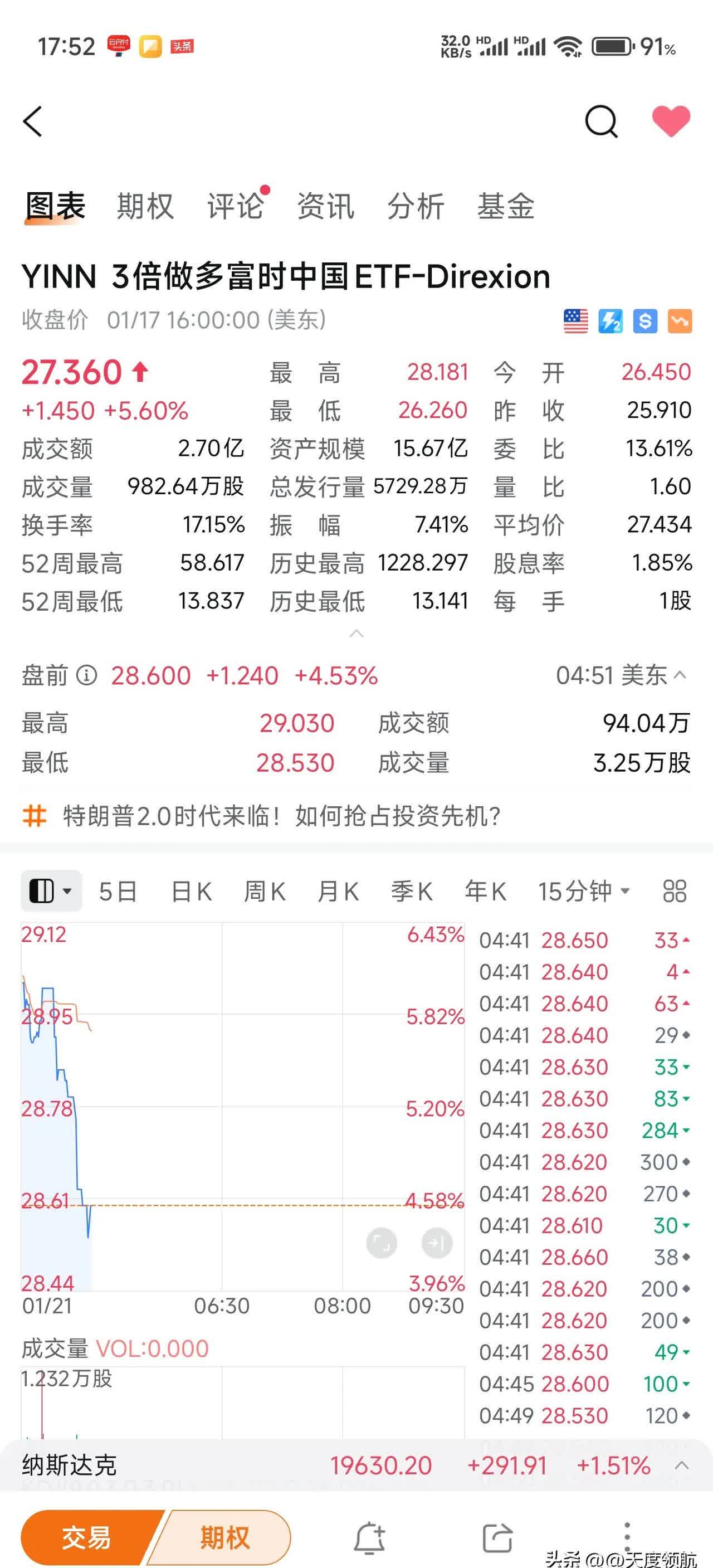Select the 04:49 28.530 tick row
Image resolution: width=713 pixels, height=1568 pixels.
(x=584, y=1416)
